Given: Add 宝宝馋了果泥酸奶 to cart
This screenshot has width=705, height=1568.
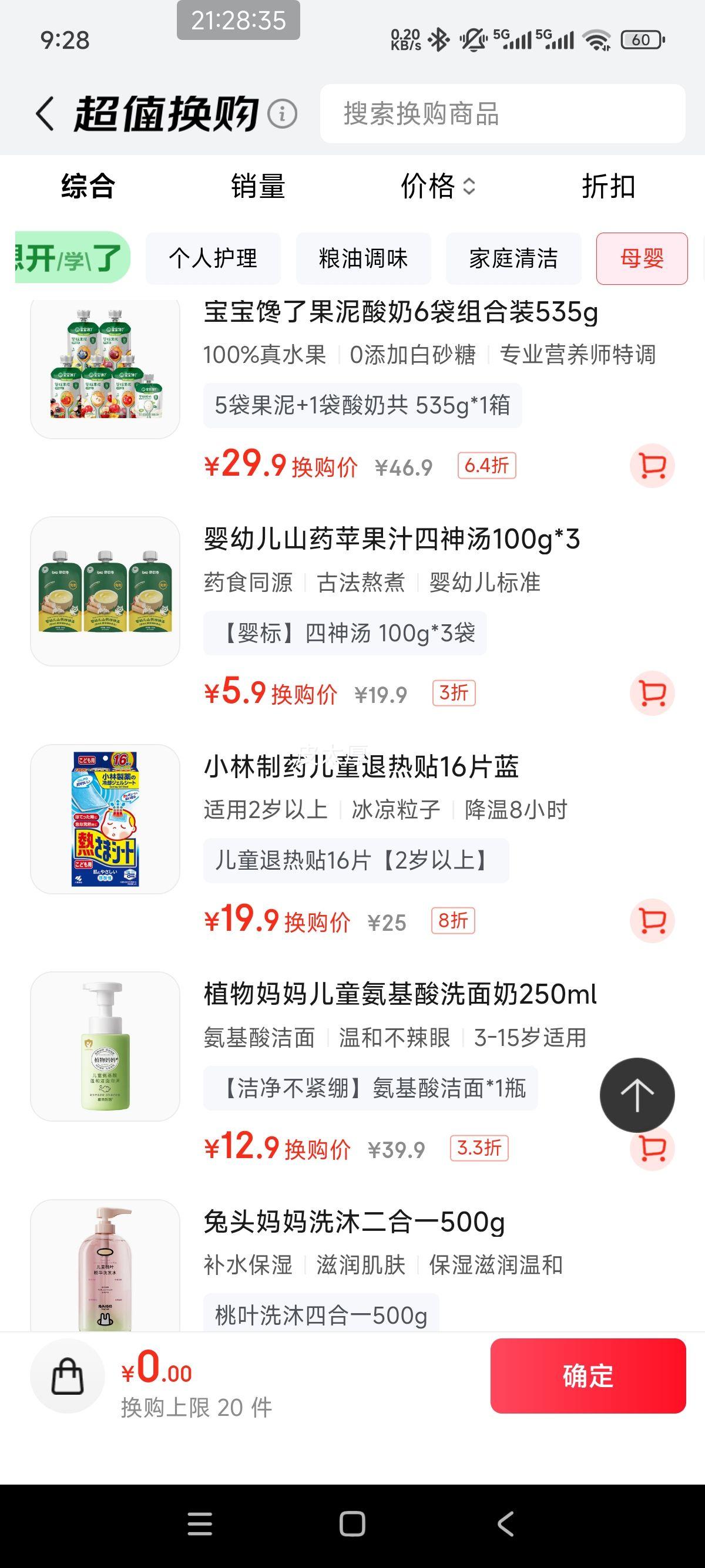Looking at the screenshot, I should pyautogui.click(x=652, y=466).
